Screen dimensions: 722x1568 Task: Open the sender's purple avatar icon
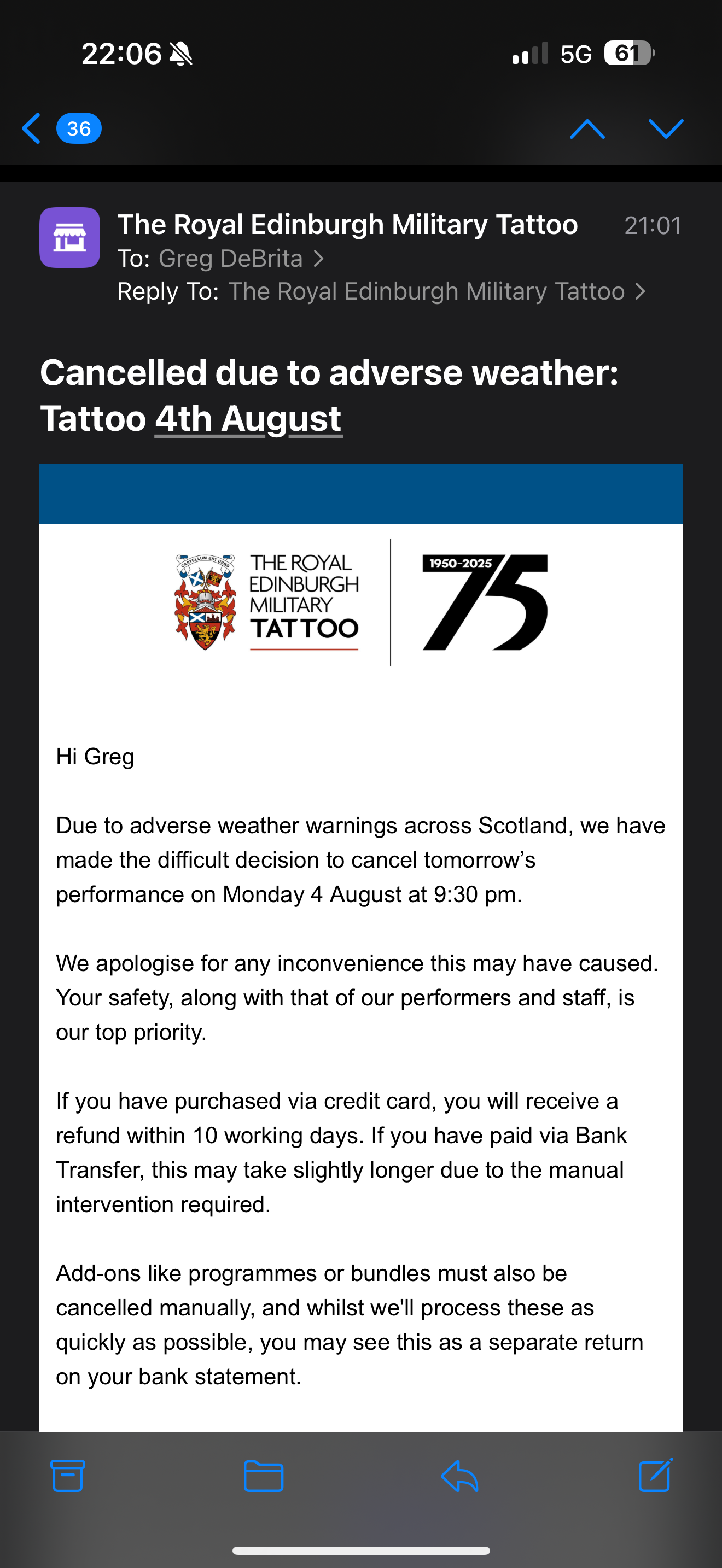point(70,237)
